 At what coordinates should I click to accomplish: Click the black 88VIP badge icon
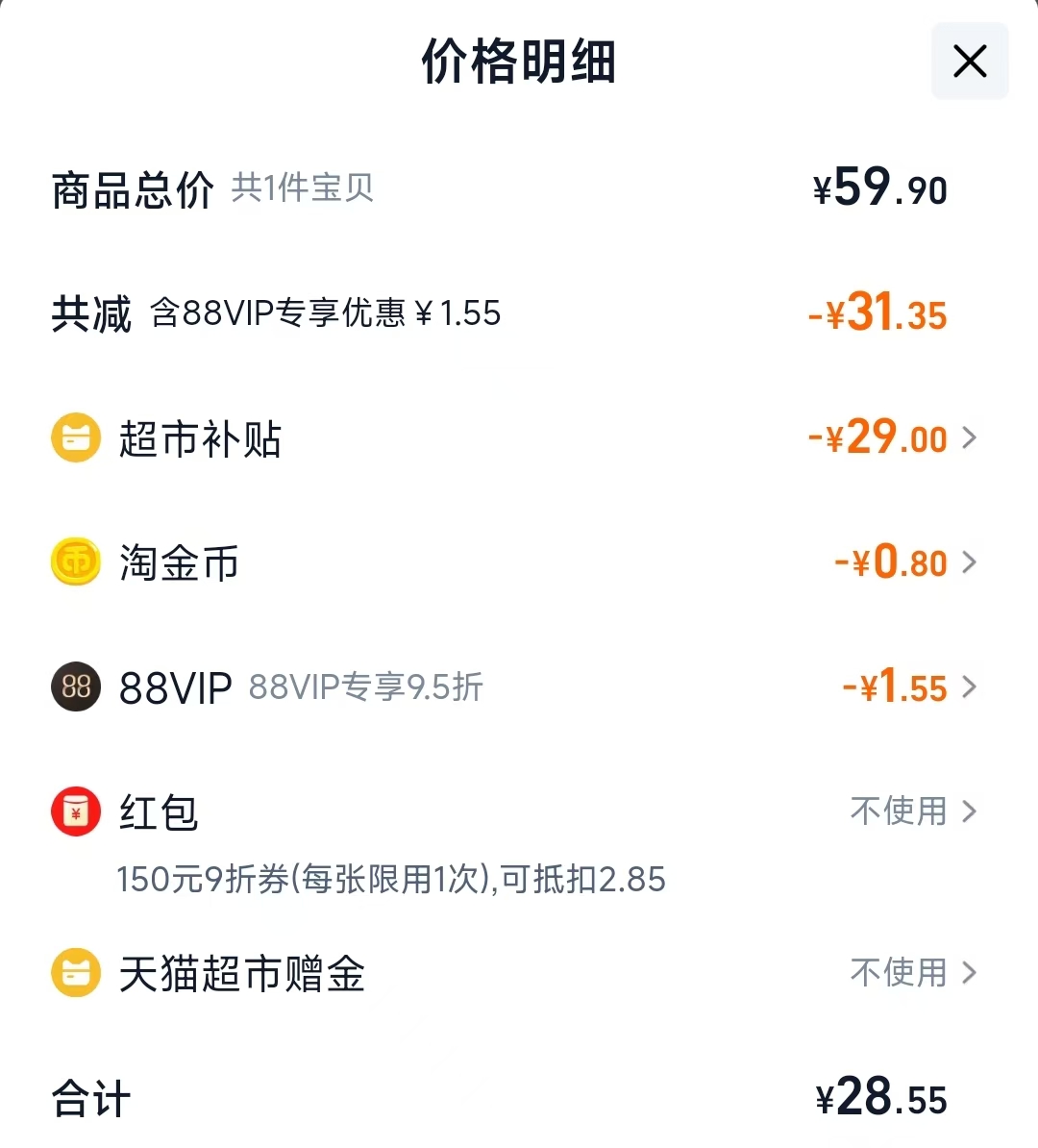click(x=75, y=686)
